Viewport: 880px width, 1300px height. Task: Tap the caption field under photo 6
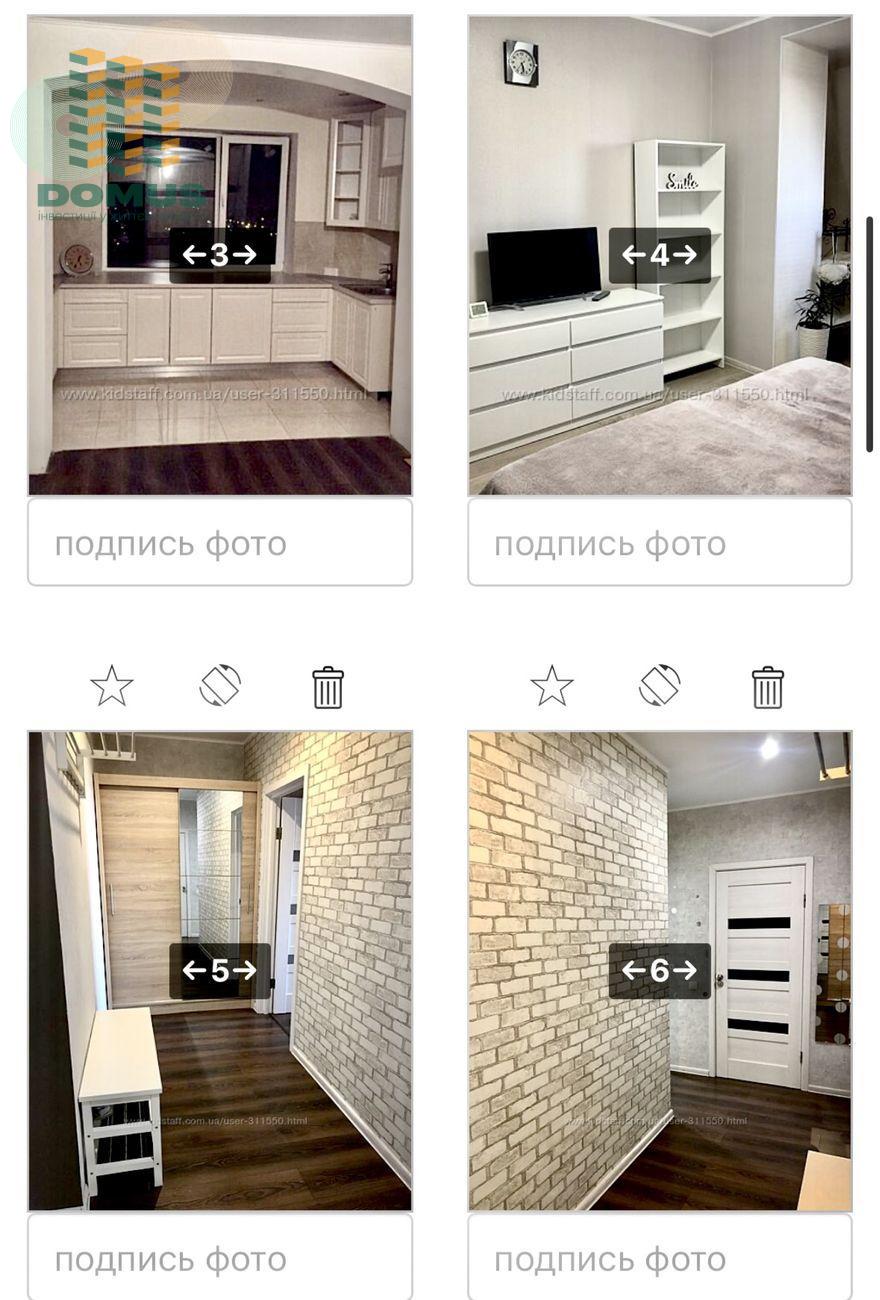tap(659, 1259)
